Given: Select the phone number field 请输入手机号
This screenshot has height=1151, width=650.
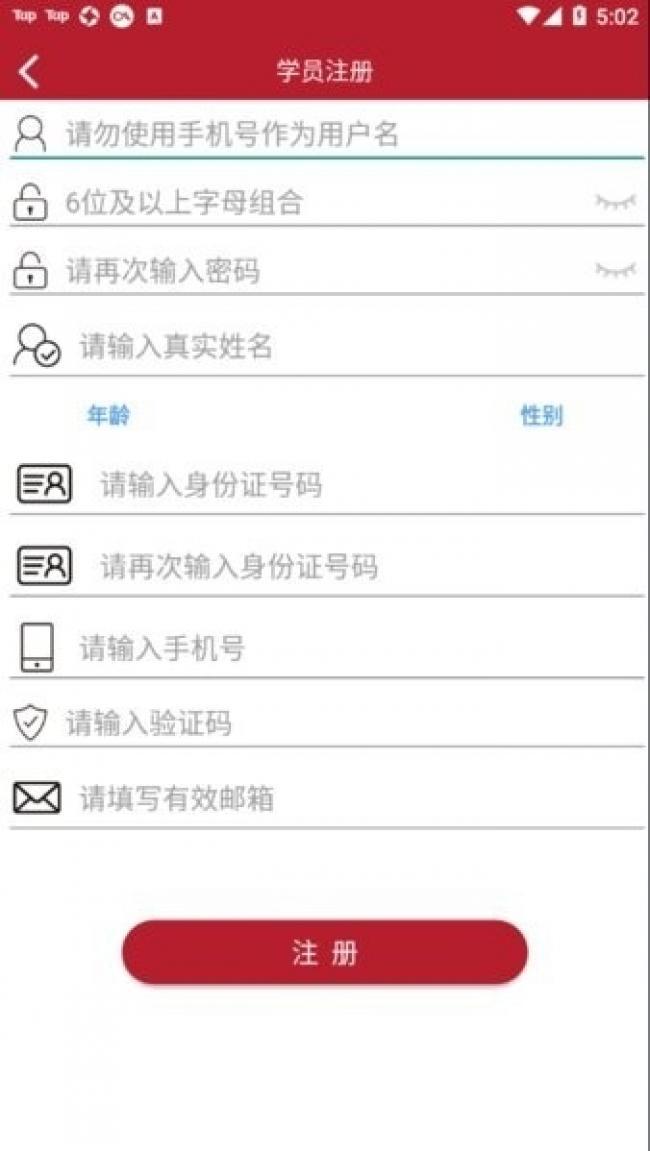Looking at the screenshot, I should (x=358, y=648).
